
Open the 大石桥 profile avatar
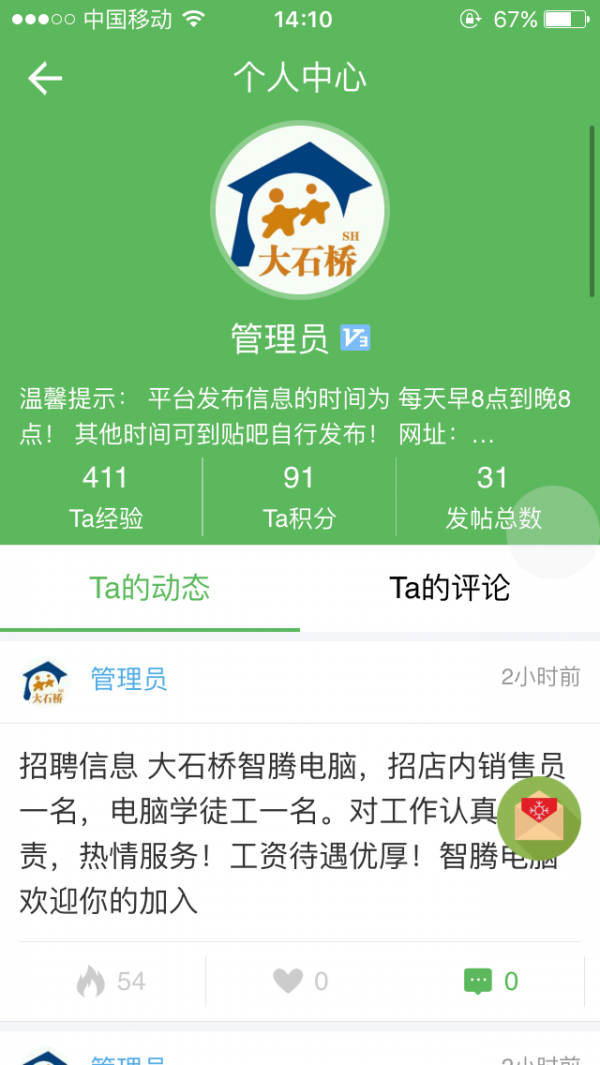[300, 210]
